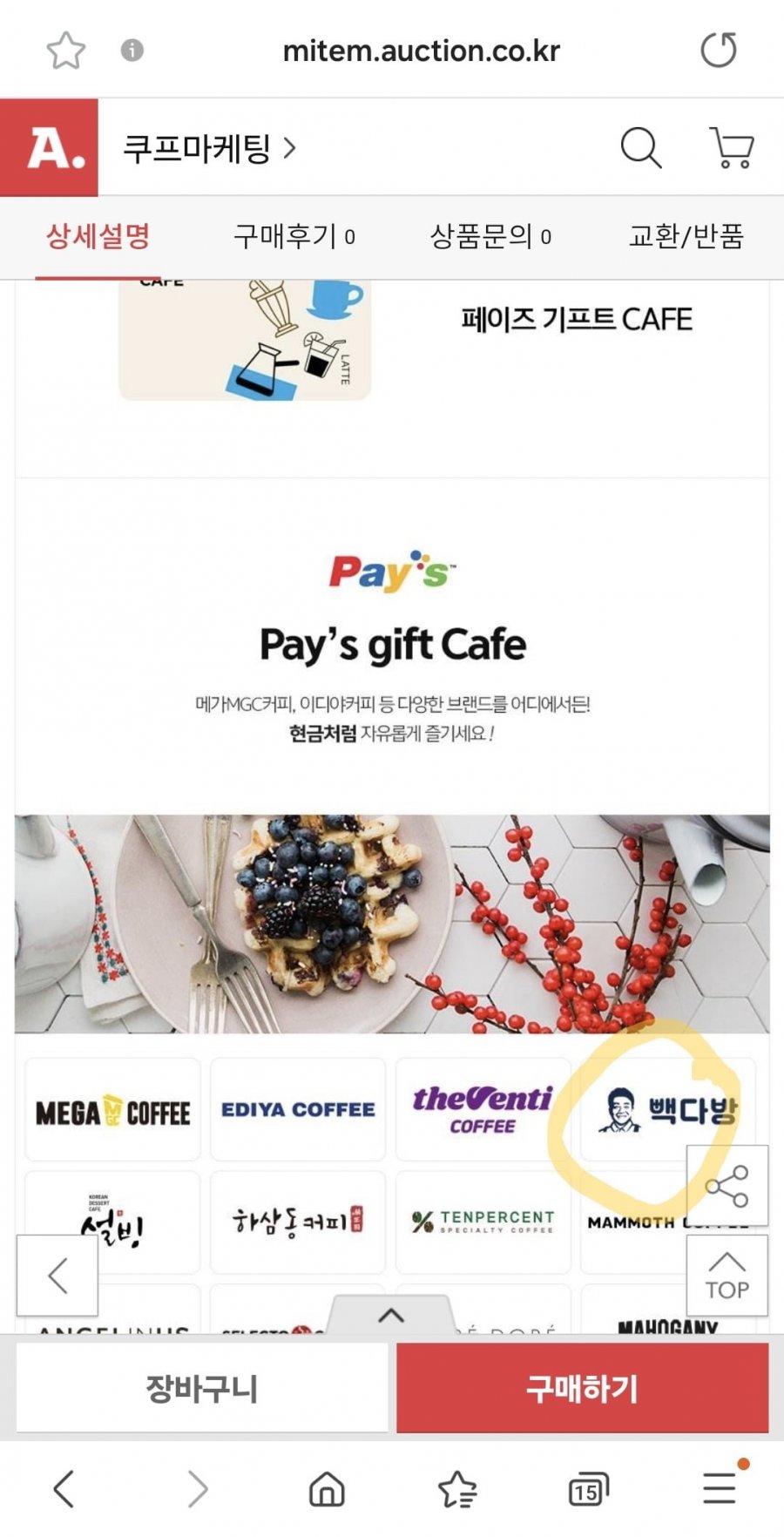
Task: Add item to 장바구니
Action: [x=201, y=1388]
